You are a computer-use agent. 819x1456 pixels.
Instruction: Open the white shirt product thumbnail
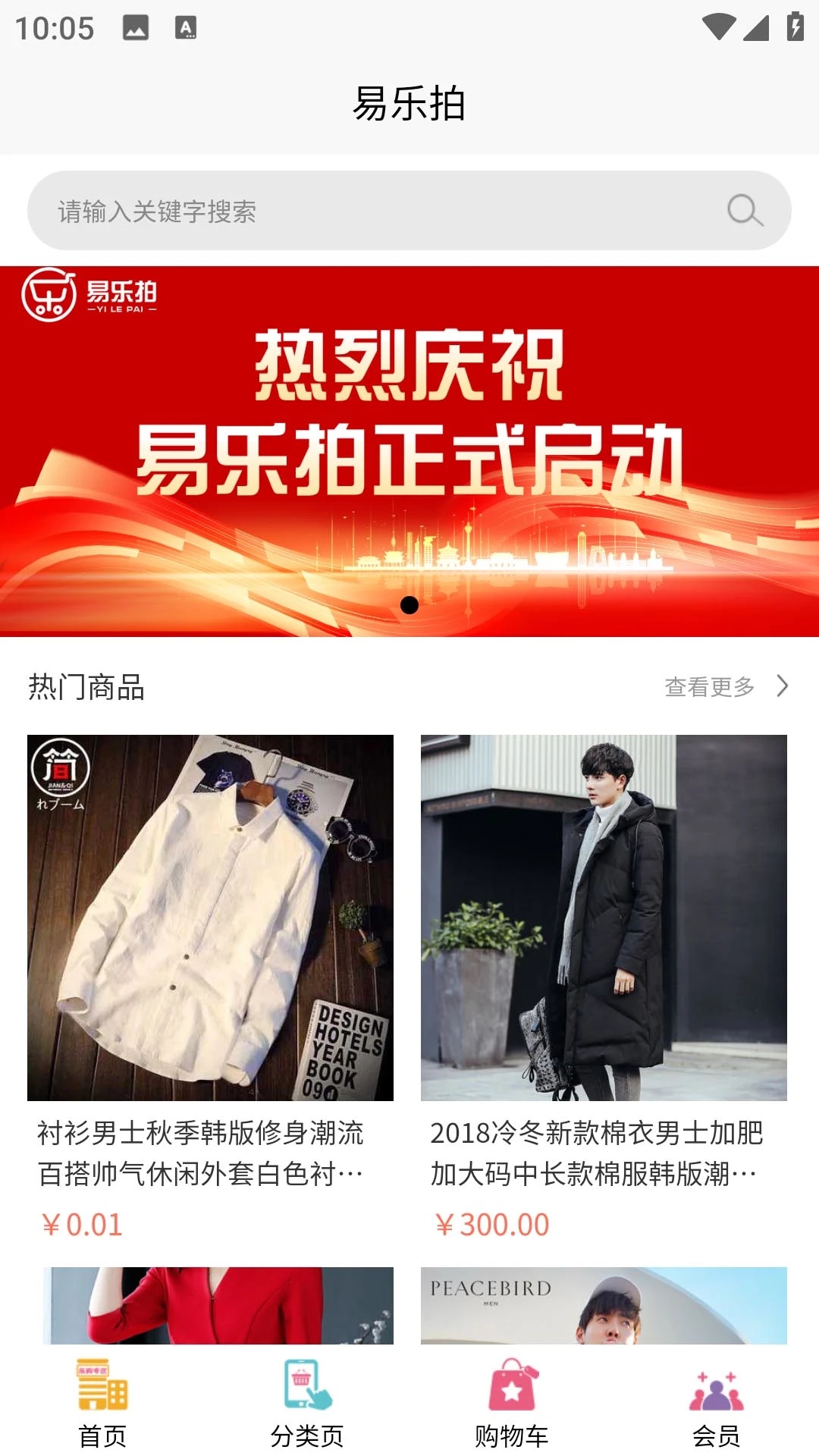[210, 918]
